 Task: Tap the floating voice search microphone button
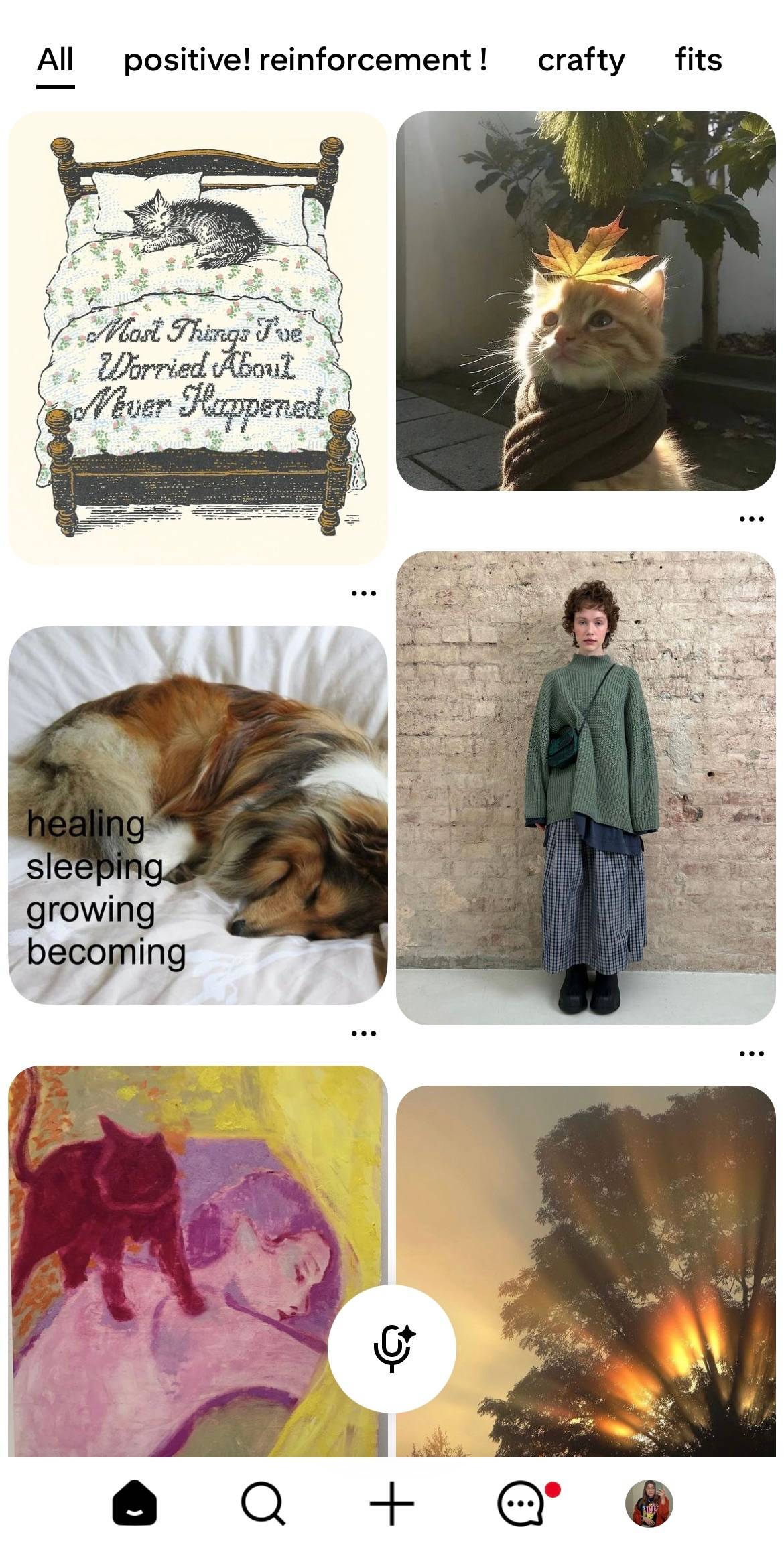[392, 1349]
